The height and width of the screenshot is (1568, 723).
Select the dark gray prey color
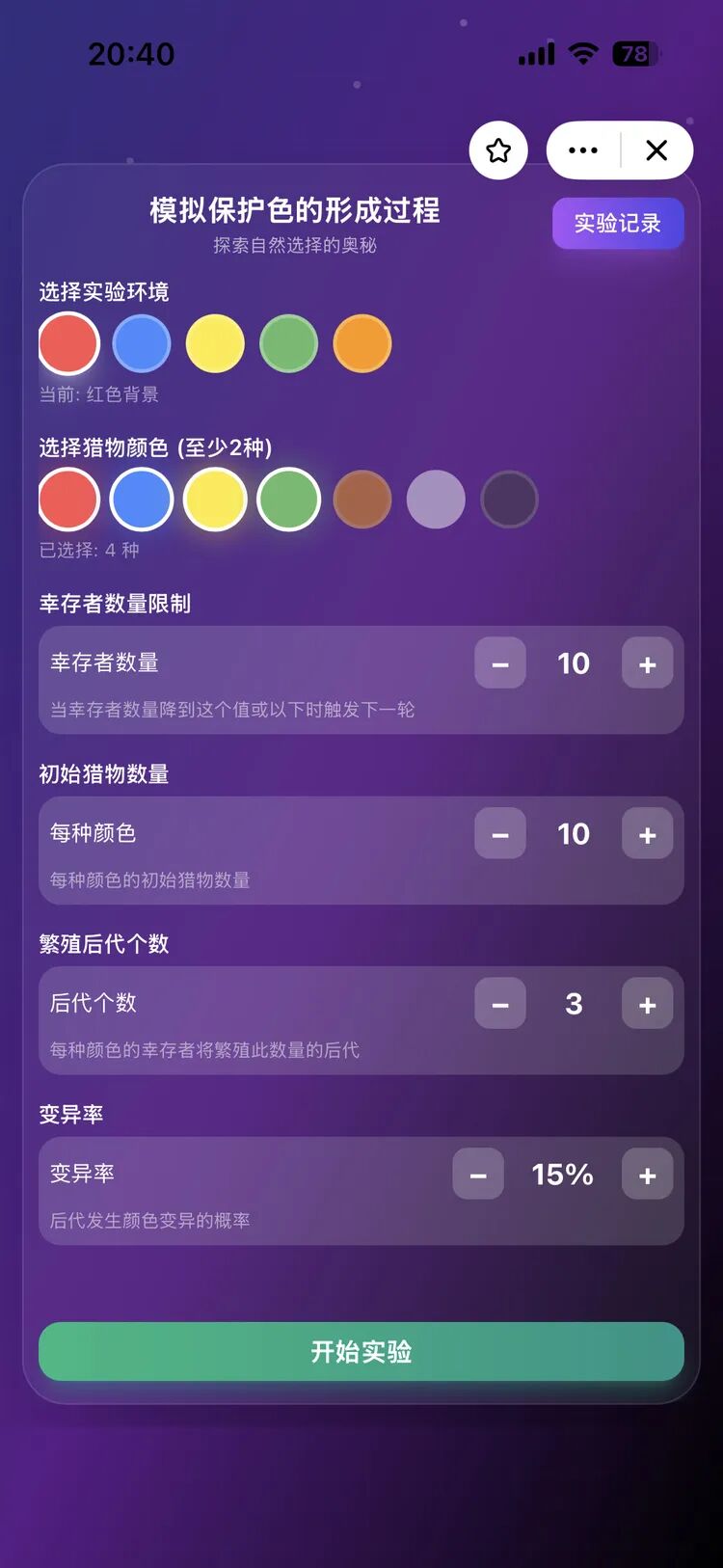pyautogui.click(x=509, y=499)
